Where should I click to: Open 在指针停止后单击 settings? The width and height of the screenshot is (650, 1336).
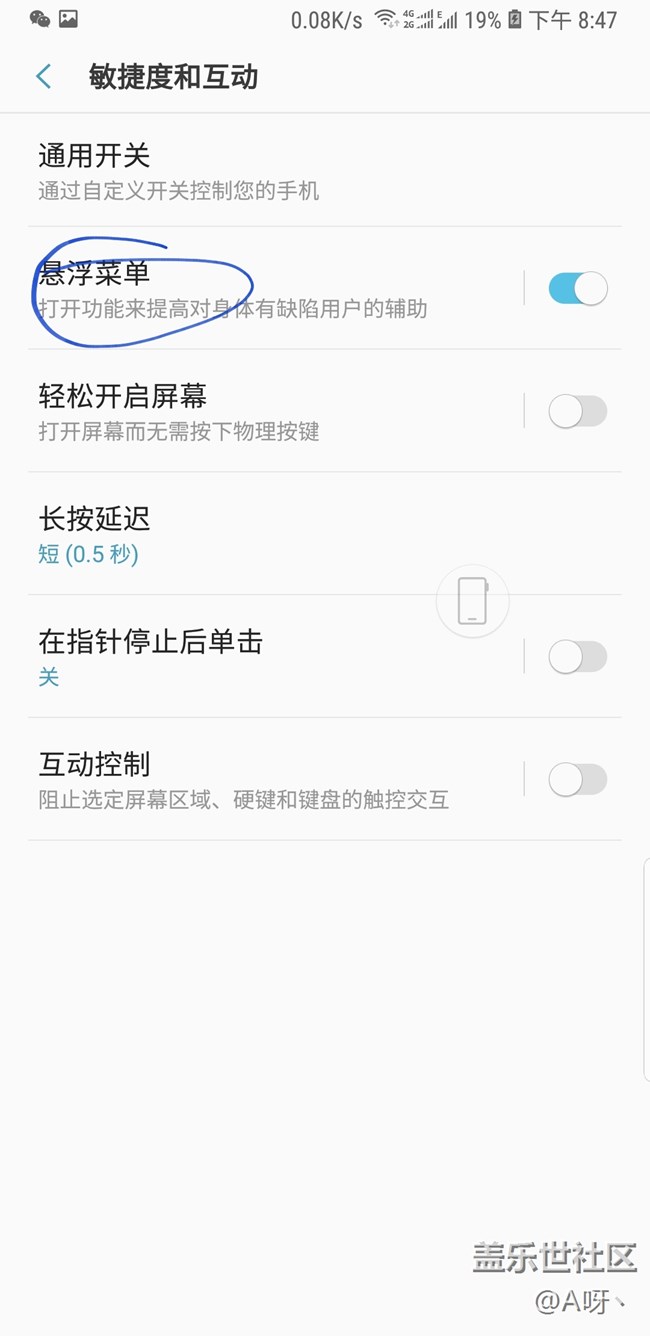(x=270, y=657)
